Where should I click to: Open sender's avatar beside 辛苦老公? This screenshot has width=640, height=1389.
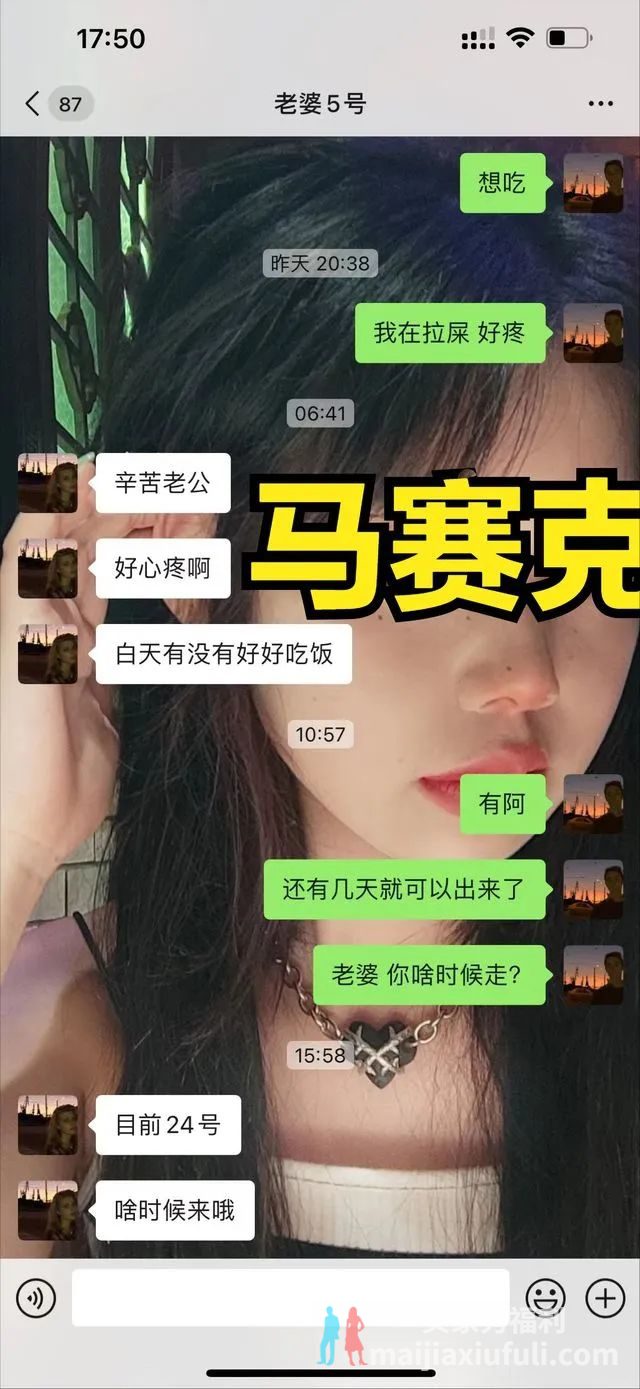47,483
